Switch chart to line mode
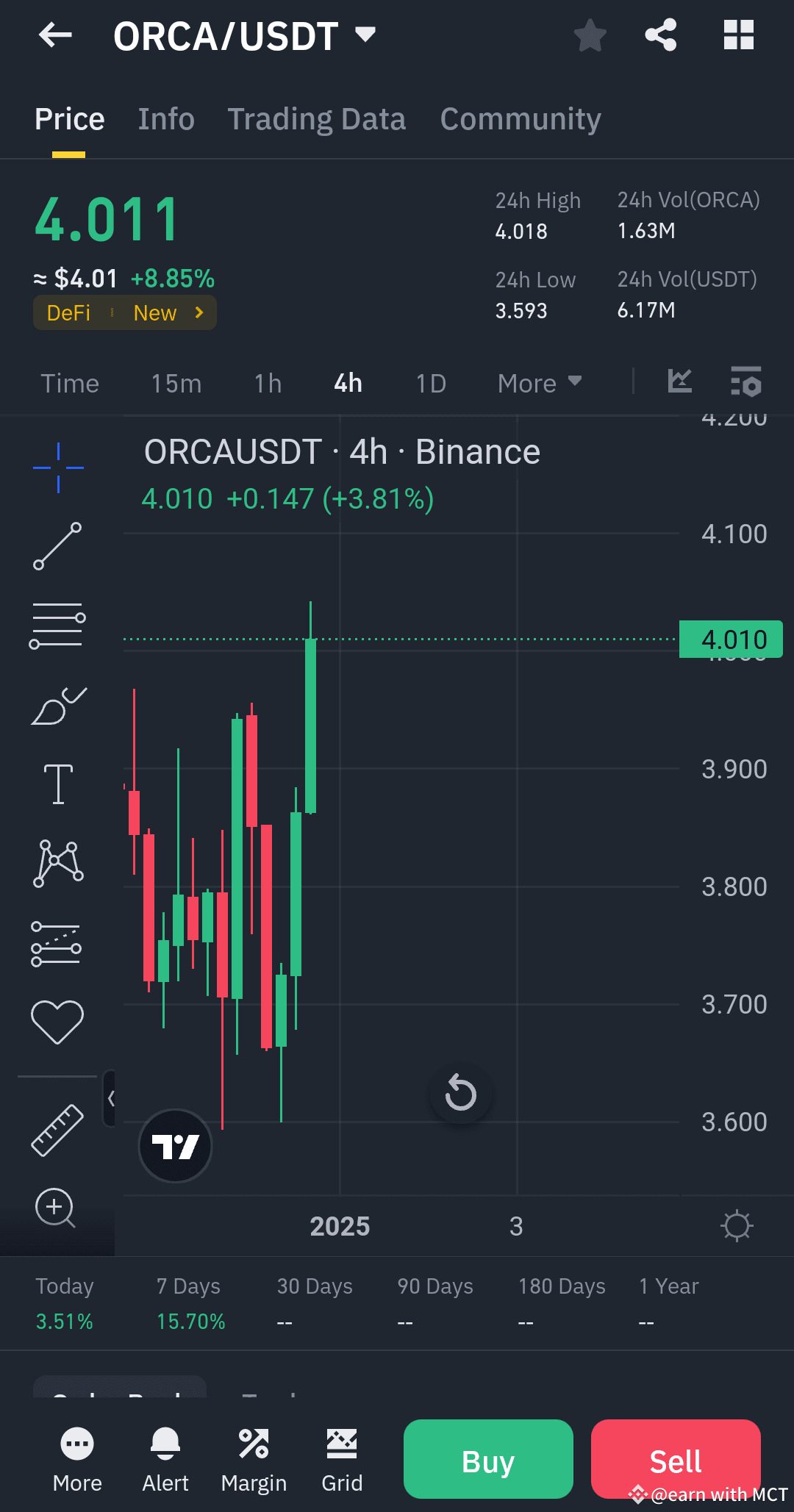This screenshot has height=1512, width=794. (x=679, y=381)
